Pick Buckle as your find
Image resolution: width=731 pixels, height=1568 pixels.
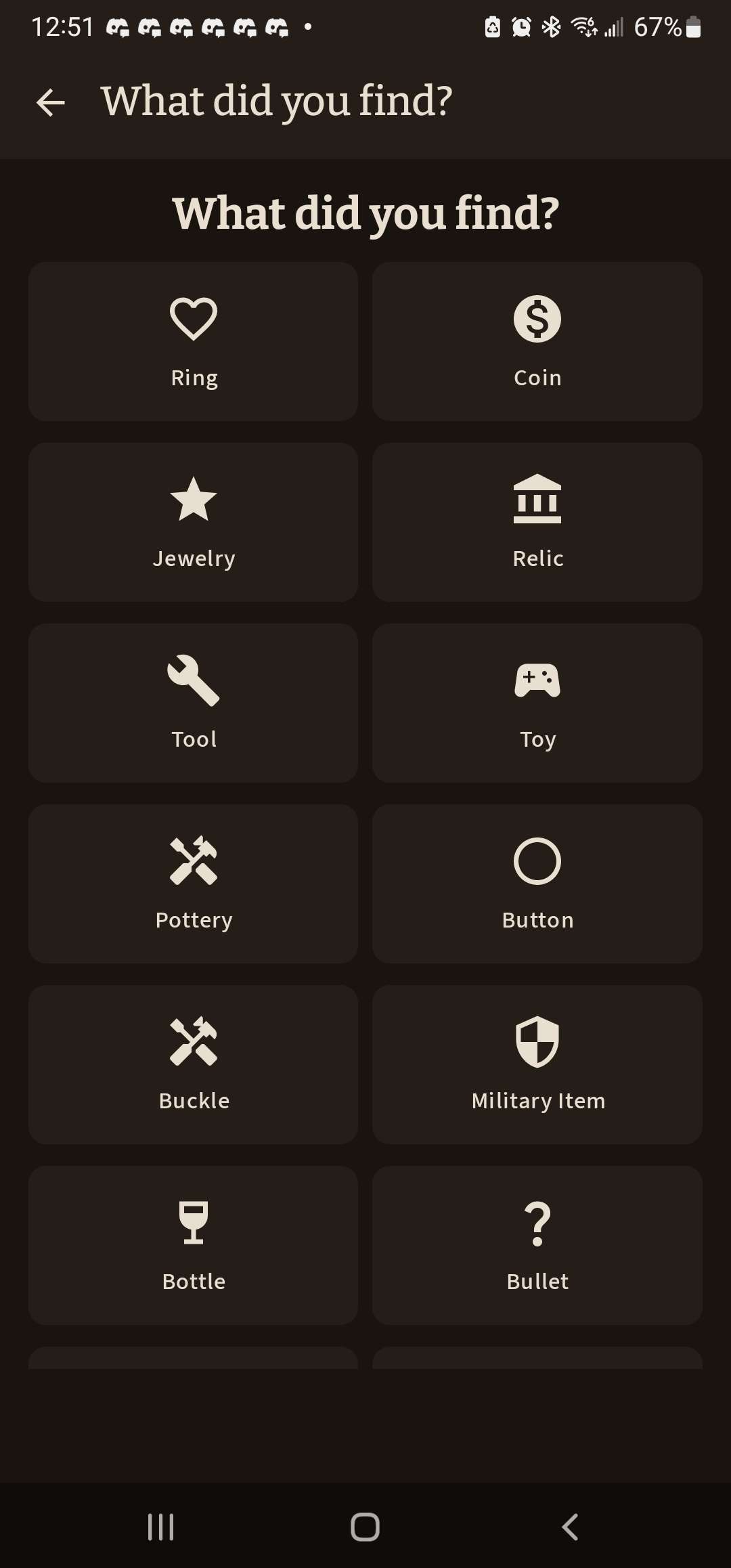tap(194, 1064)
